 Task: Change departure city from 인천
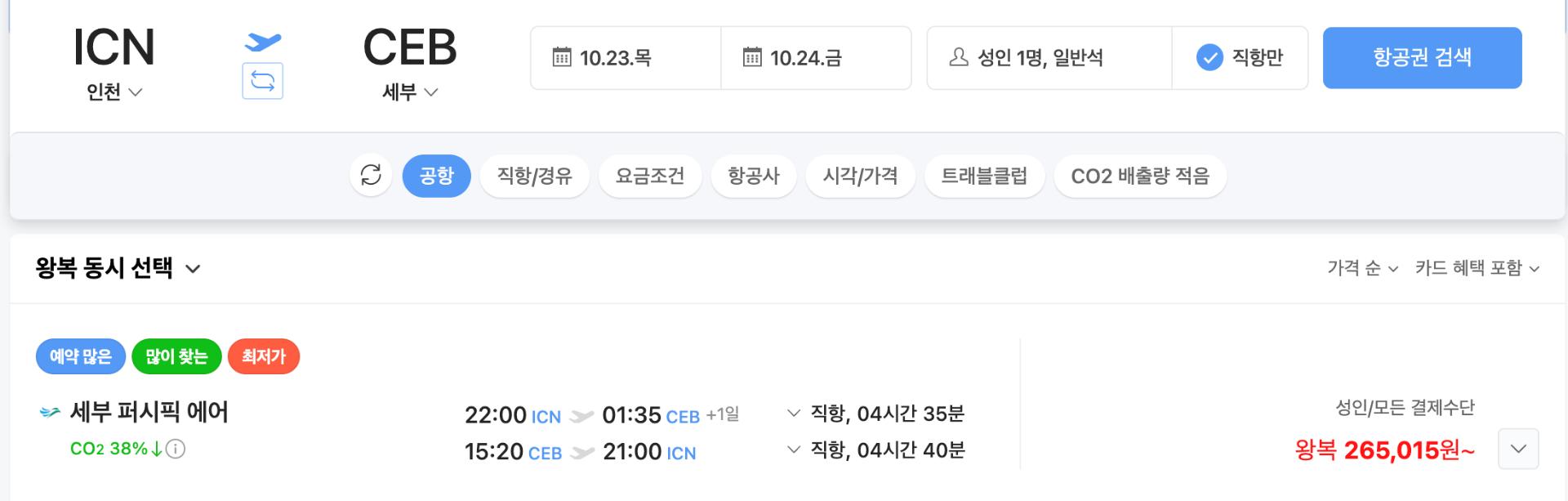(114, 92)
